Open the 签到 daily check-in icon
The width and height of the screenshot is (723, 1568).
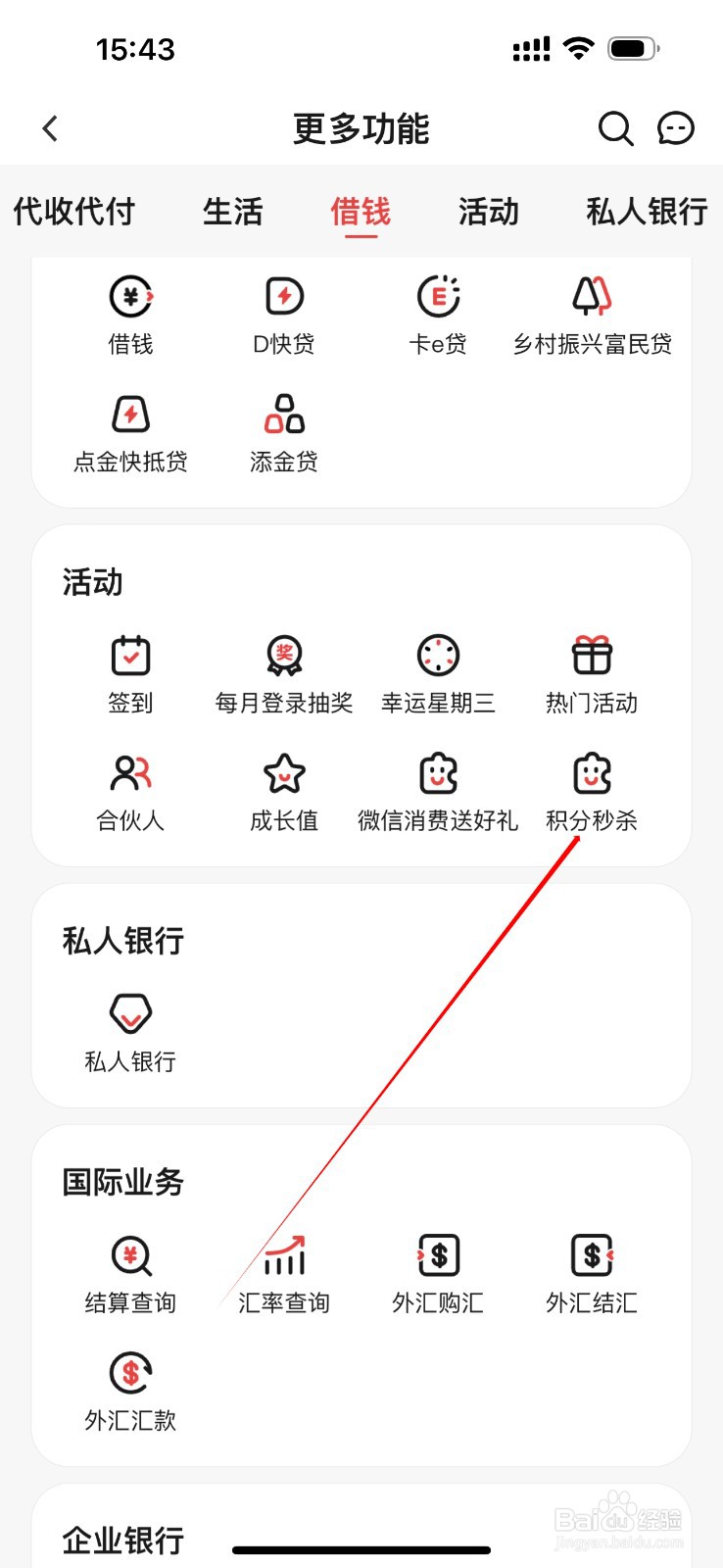point(130,657)
